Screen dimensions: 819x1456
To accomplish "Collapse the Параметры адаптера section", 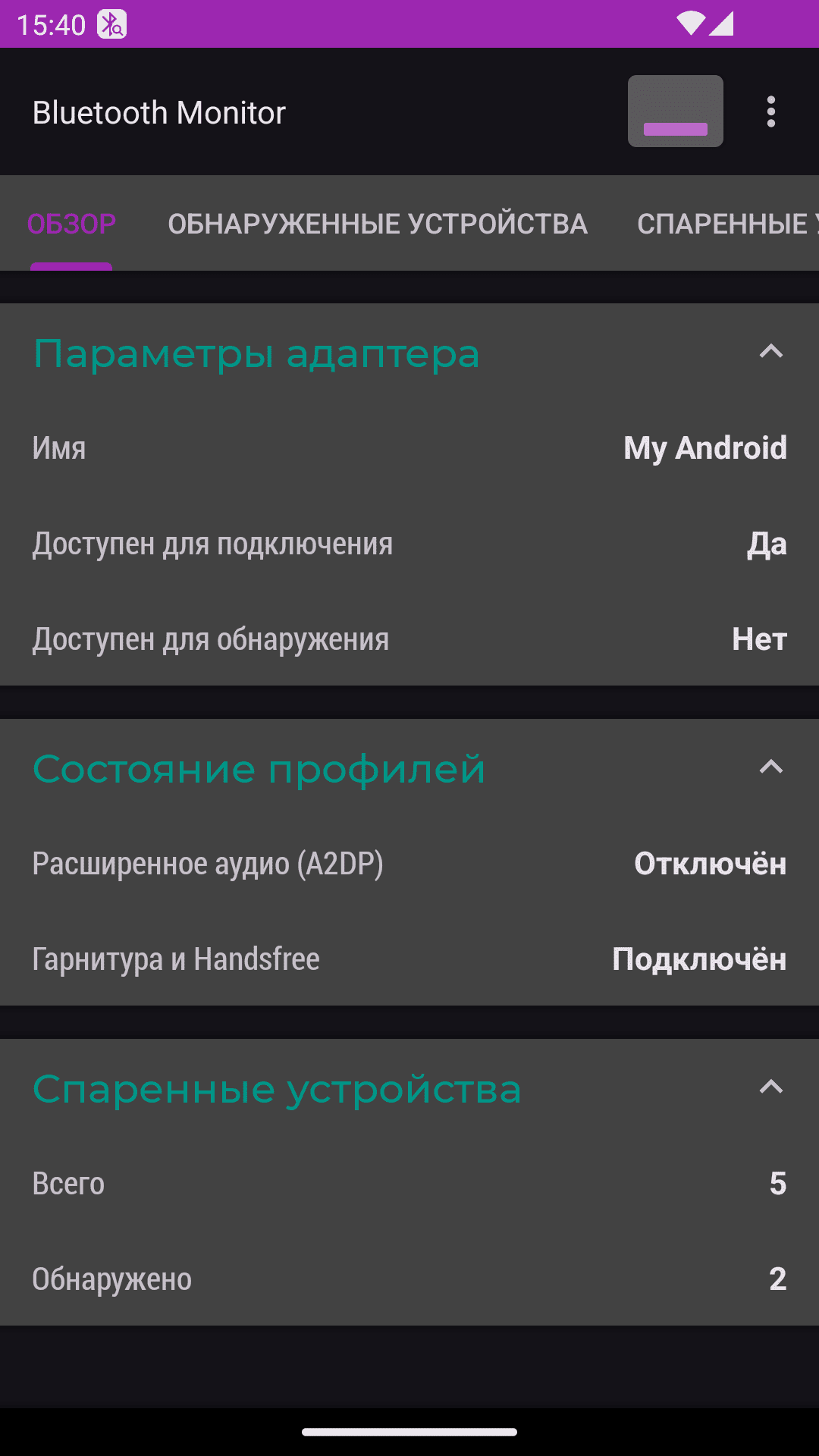I will click(x=770, y=352).
